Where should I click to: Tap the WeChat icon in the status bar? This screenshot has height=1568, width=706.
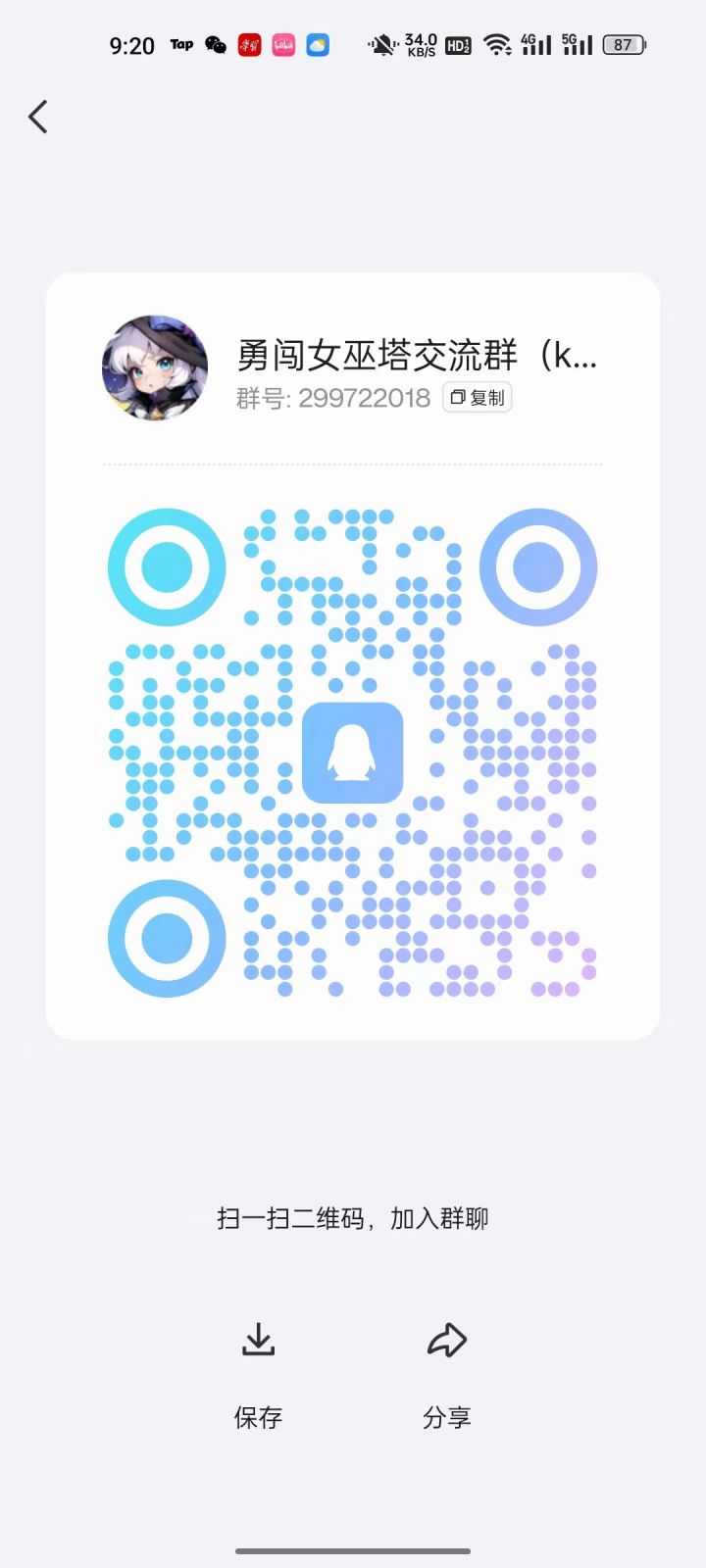click(215, 44)
